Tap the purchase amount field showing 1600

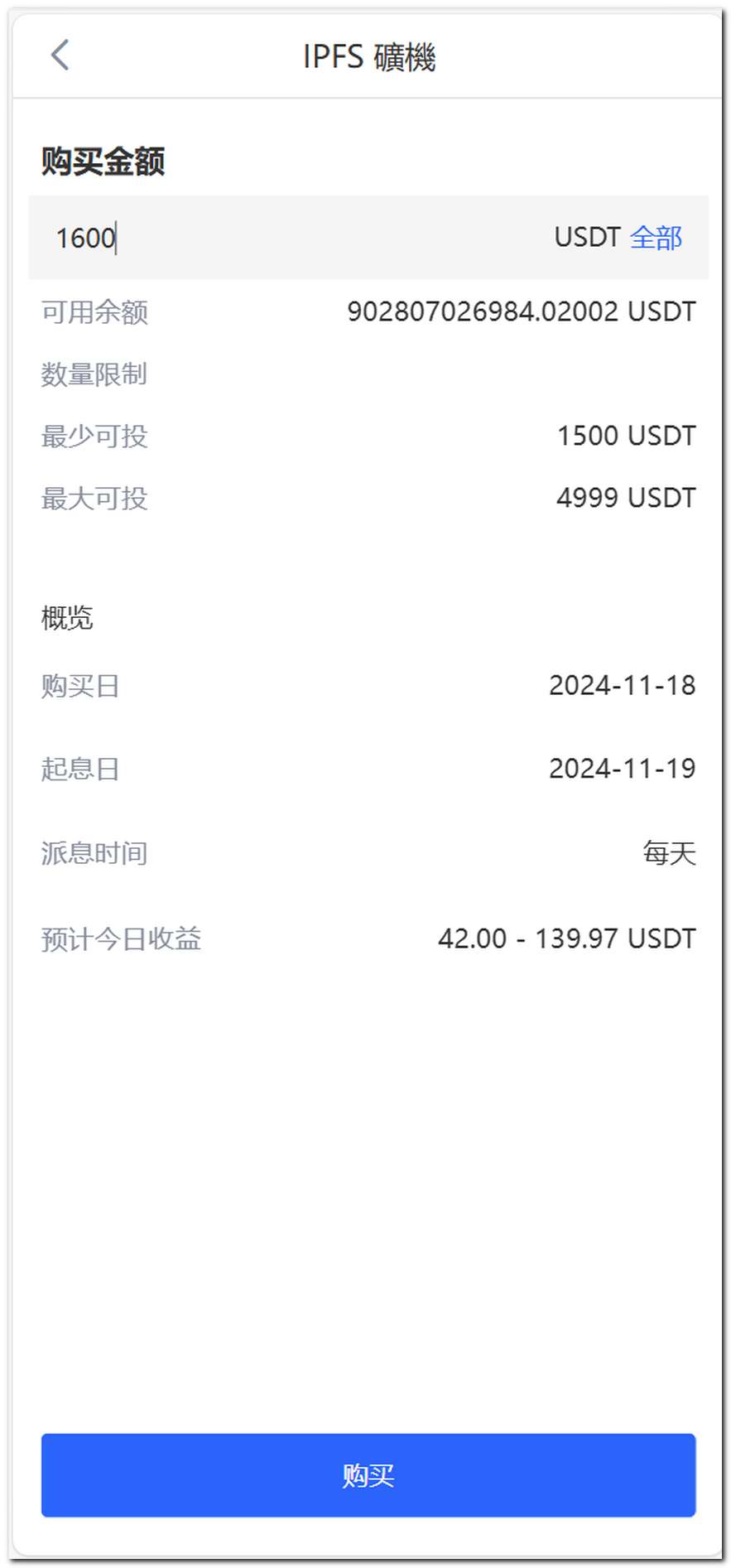pos(290,238)
